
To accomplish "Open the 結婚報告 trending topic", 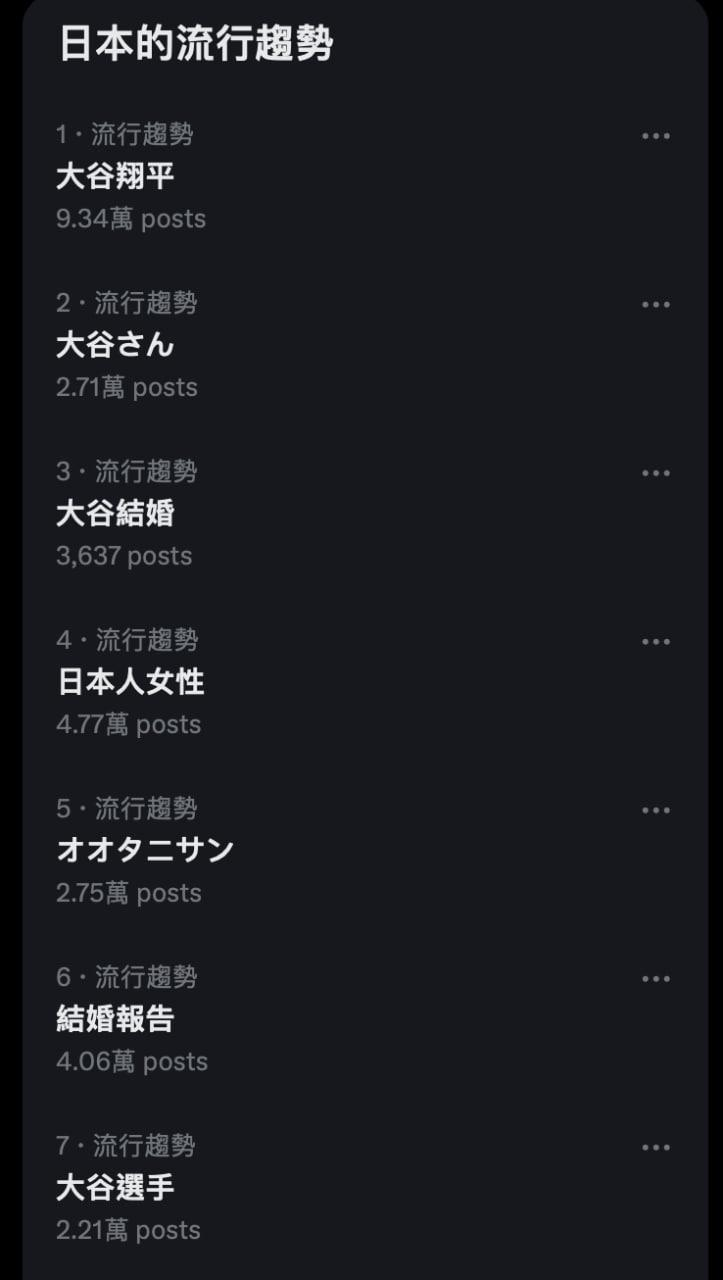I will point(116,1020).
